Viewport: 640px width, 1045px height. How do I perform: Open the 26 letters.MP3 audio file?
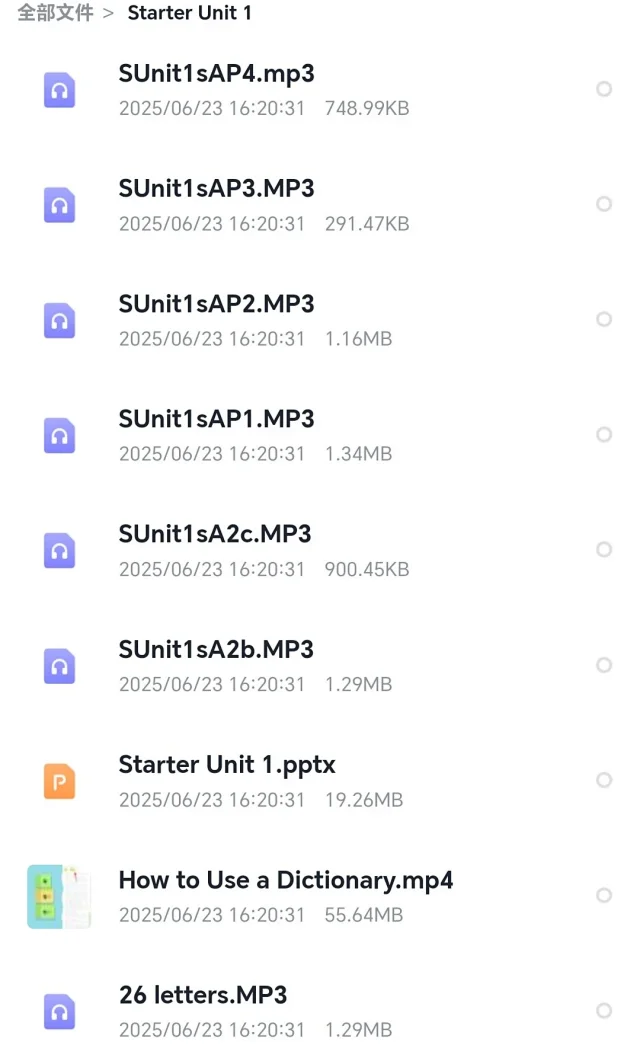[x=320, y=1010]
